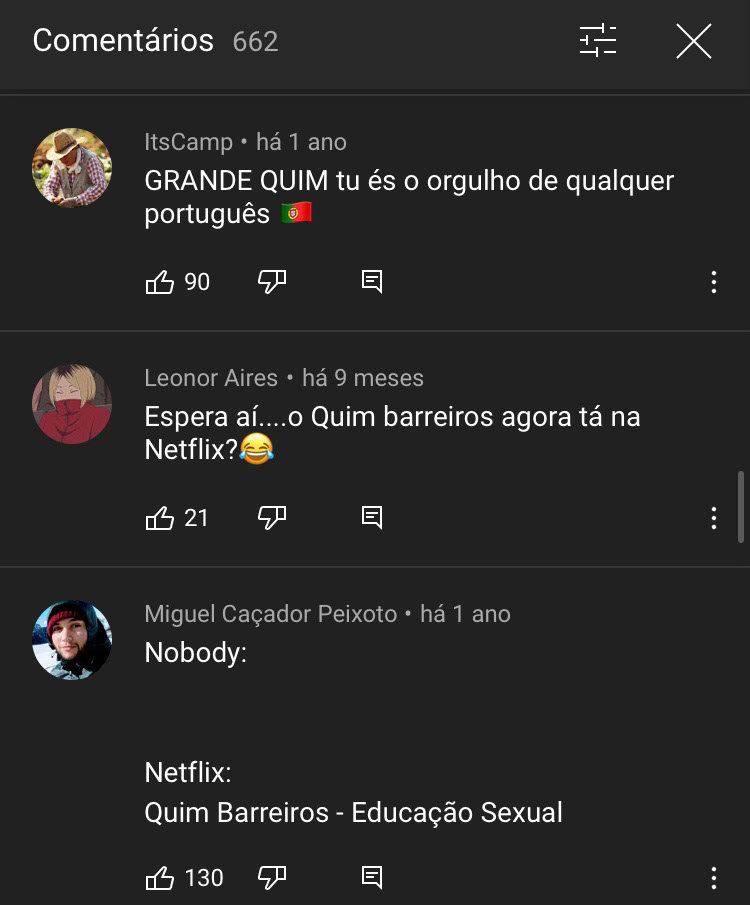Open Miguel Caçador Peixoto's avatar
Screen dimensions: 750x905
(72, 639)
